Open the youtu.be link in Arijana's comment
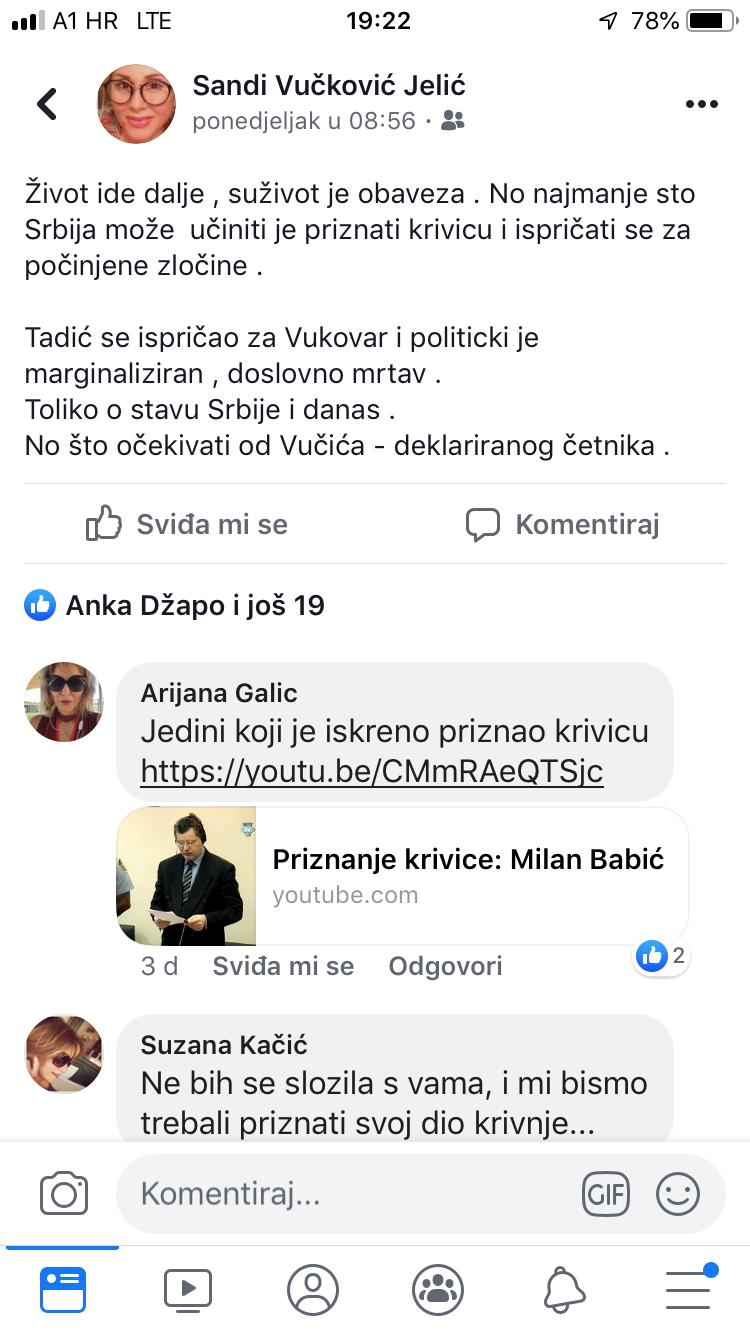 372,771
